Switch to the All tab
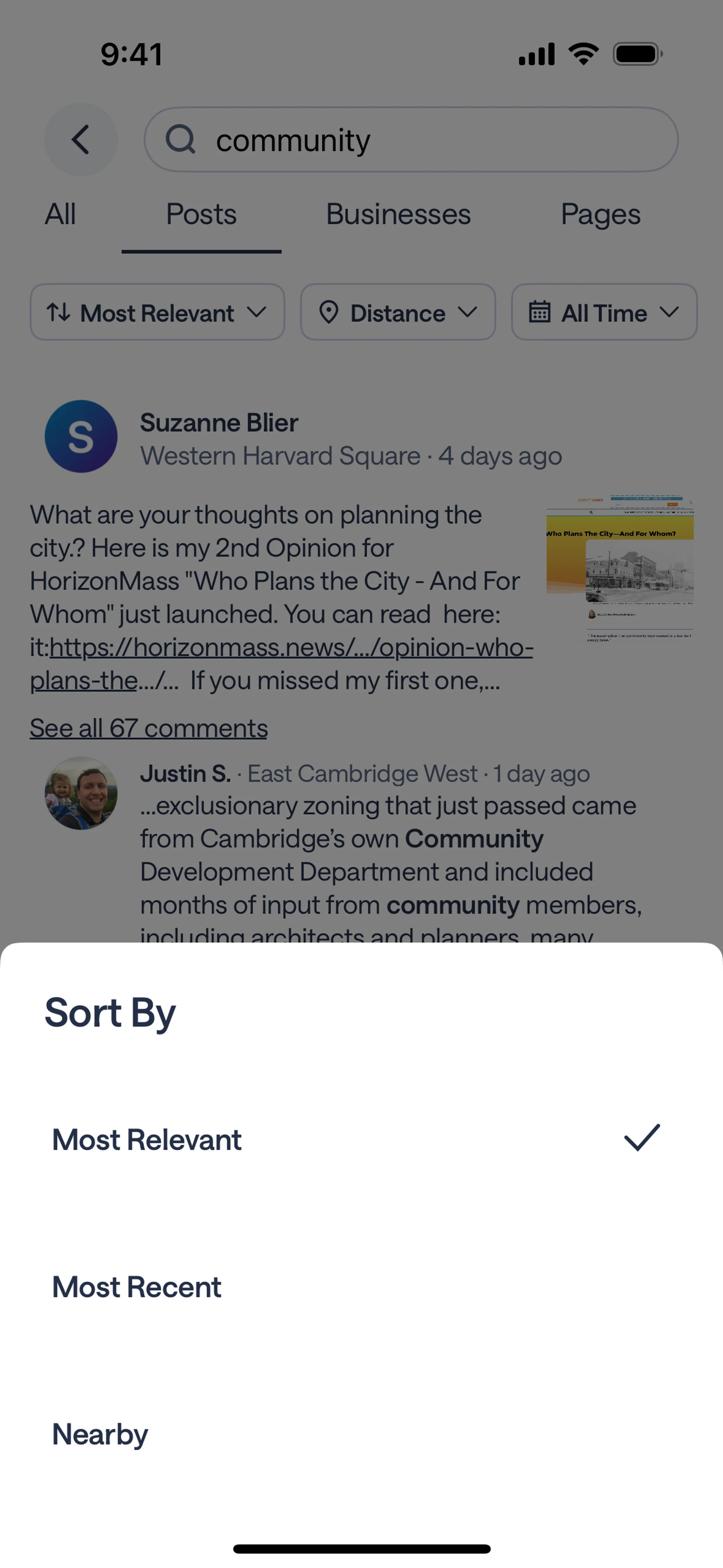 [59, 214]
